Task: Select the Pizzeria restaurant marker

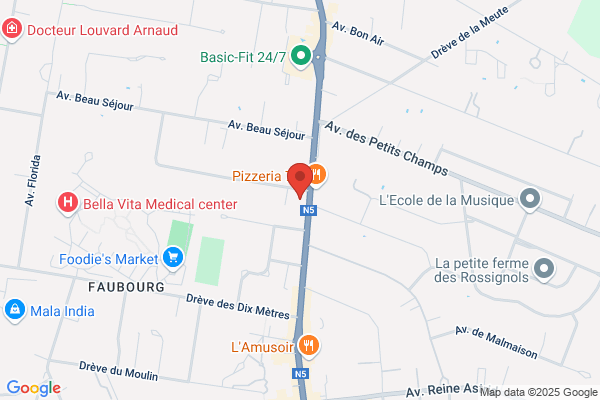Action: tap(318, 176)
